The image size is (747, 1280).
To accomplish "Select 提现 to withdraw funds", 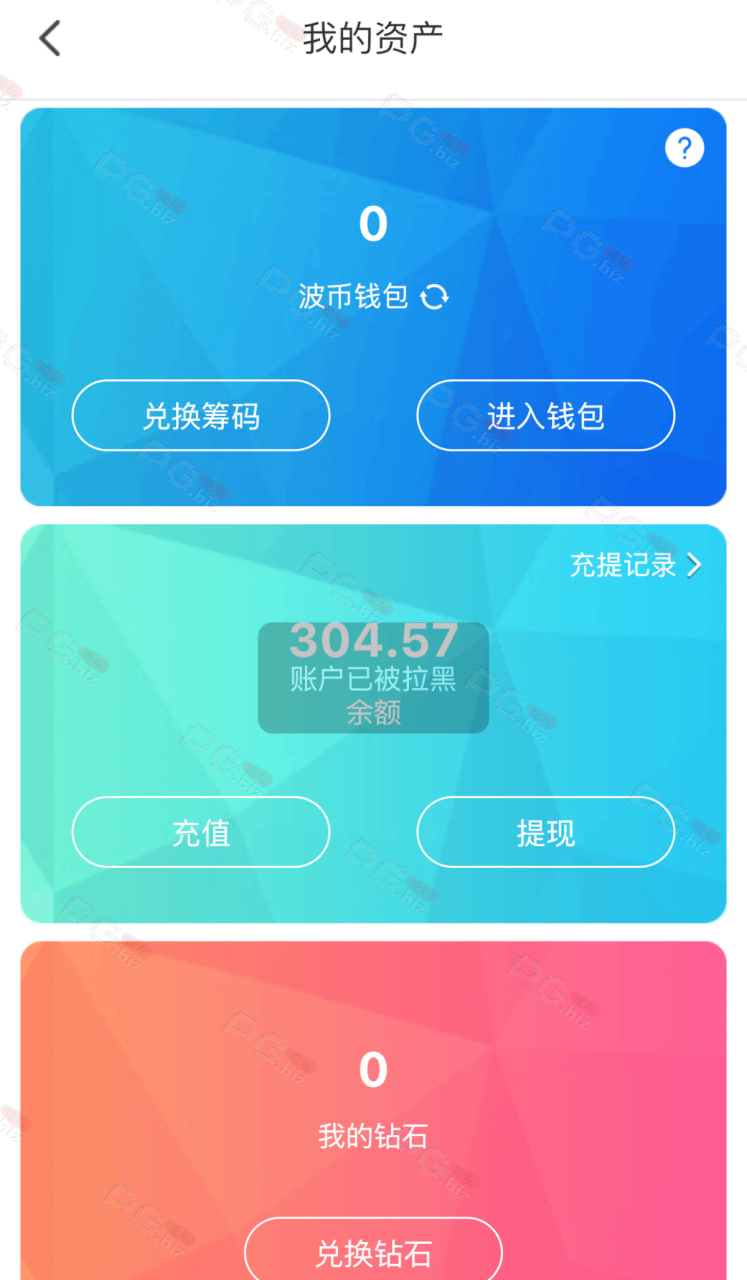I will point(546,832).
